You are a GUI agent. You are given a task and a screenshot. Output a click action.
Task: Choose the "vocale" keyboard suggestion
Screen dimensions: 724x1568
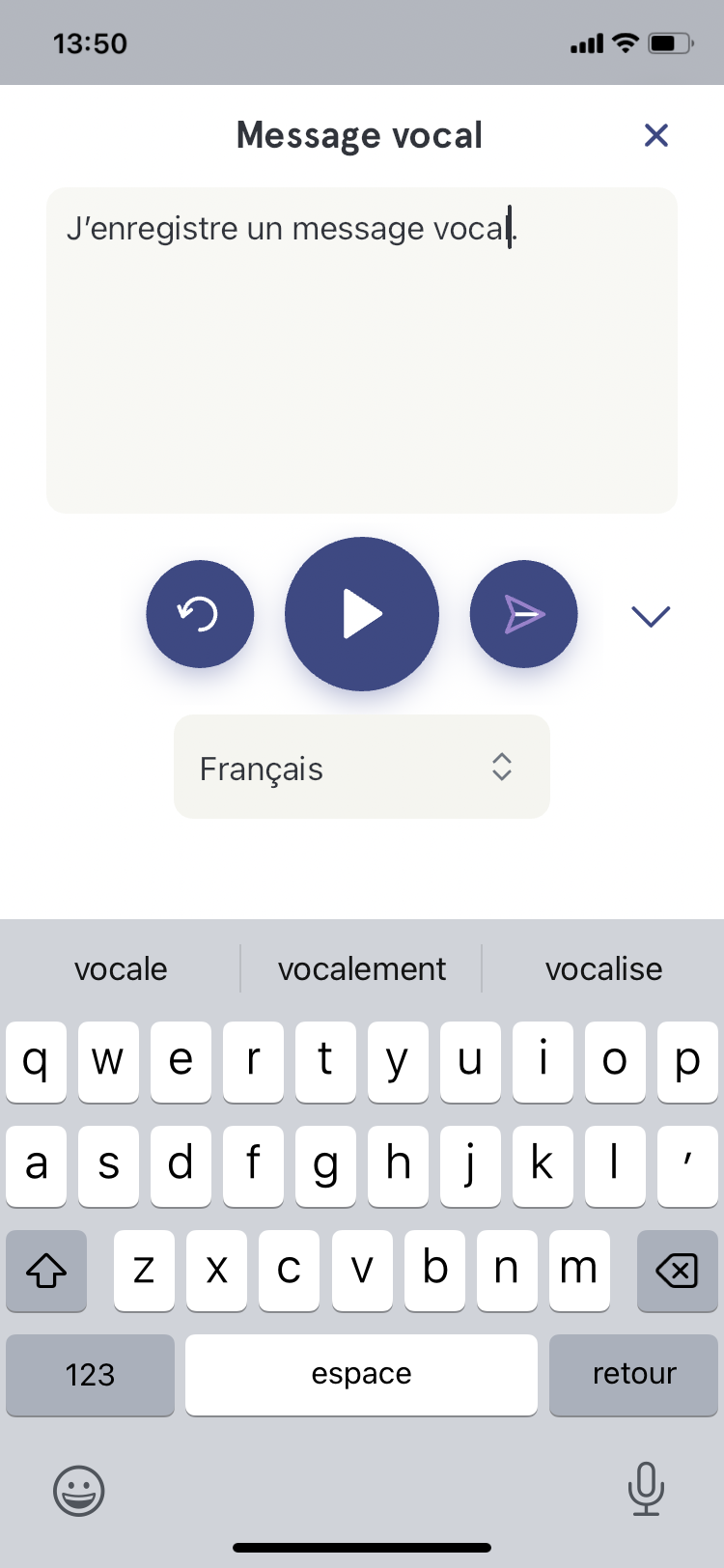[121, 968]
